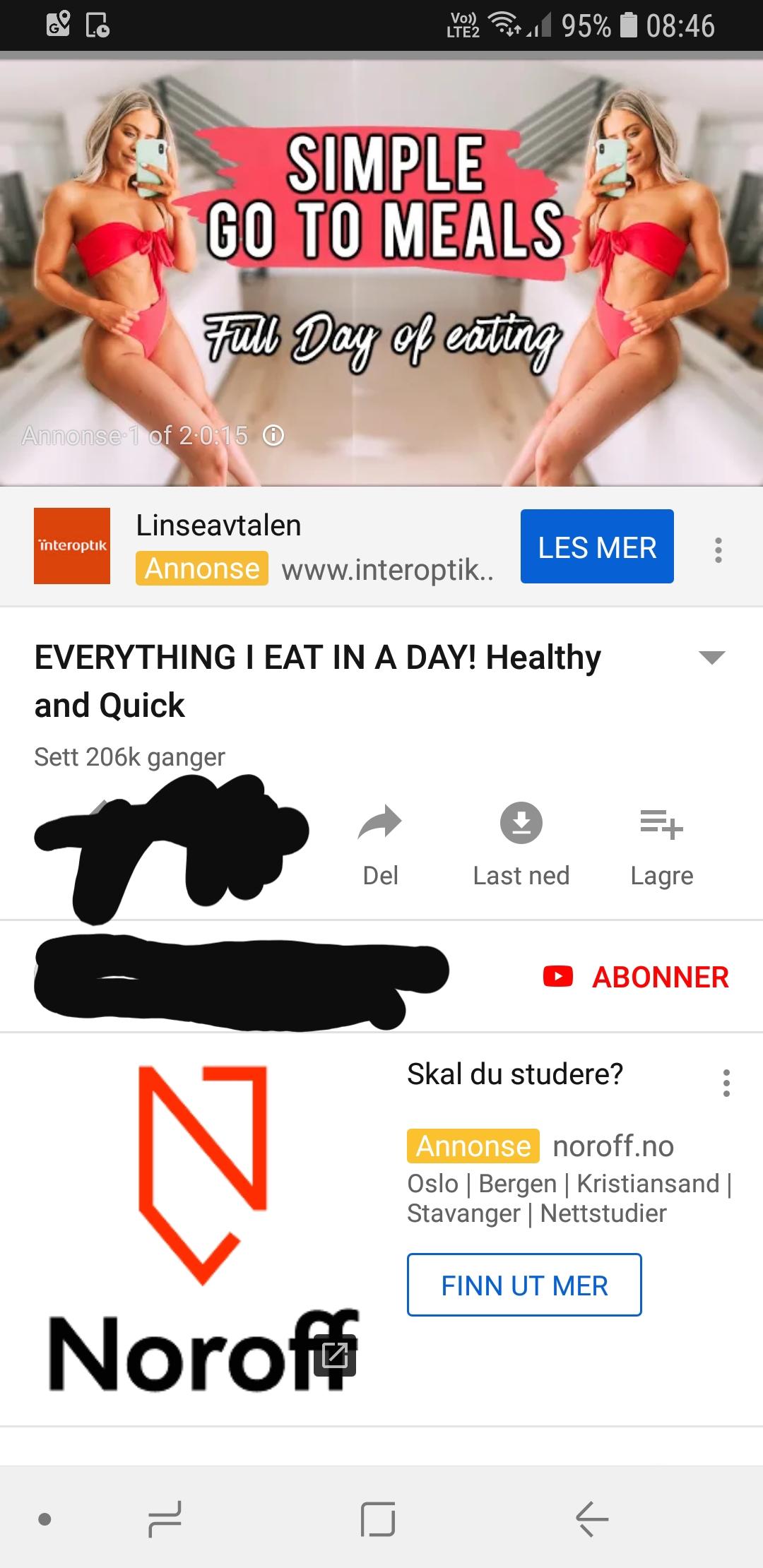Download video with Last ned
The width and height of the screenshot is (763, 1568).
pyautogui.click(x=521, y=845)
